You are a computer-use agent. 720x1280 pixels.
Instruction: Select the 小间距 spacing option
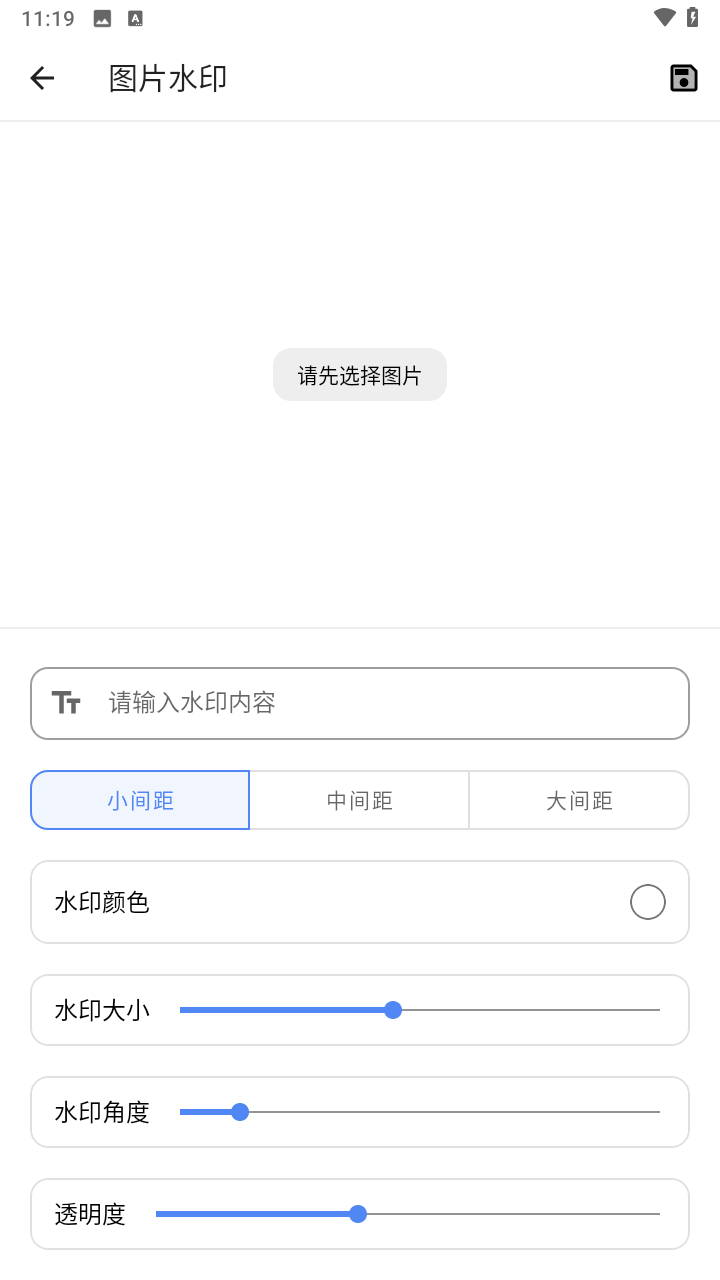[x=140, y=800]
